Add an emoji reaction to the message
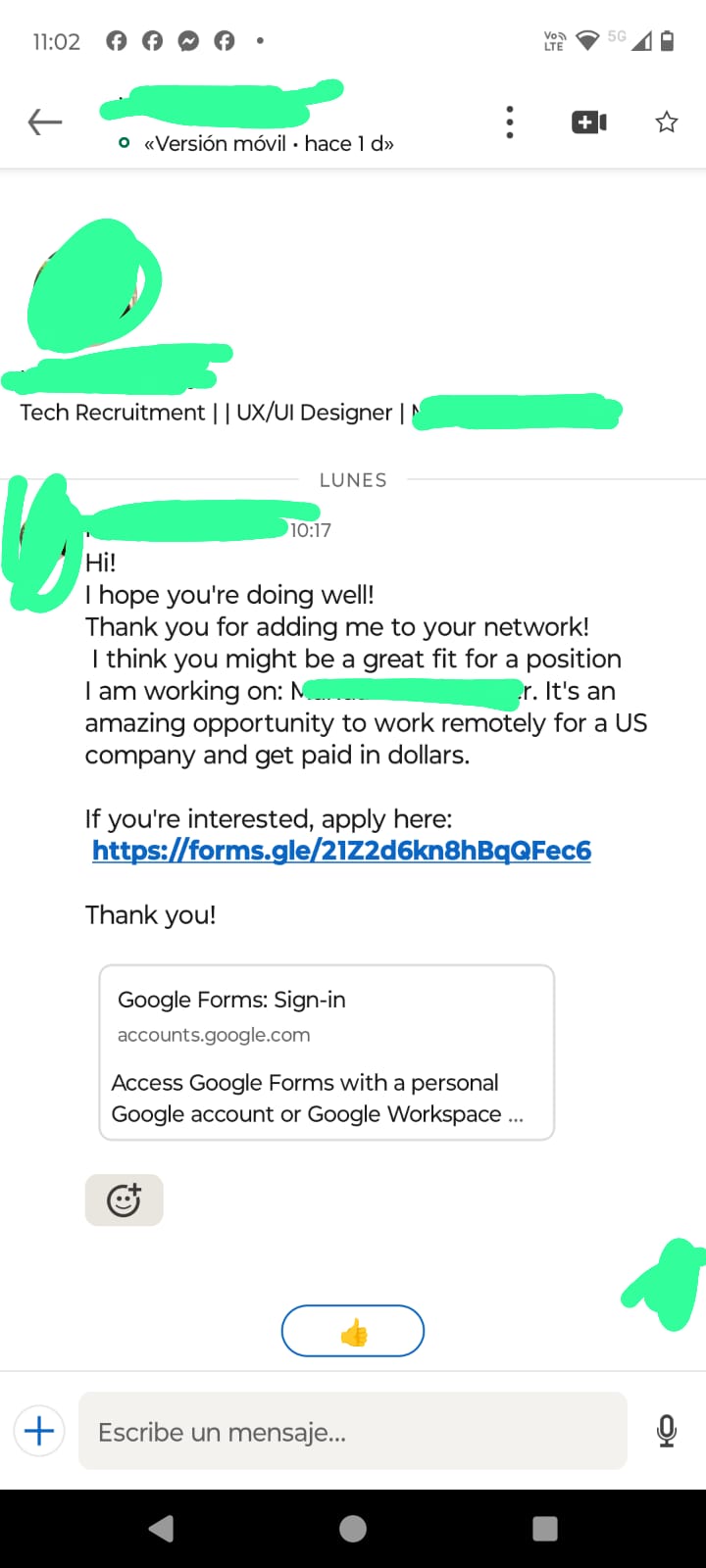Image resolution: width=706 pixels, height=1568 pixels. pos(124,1200)
